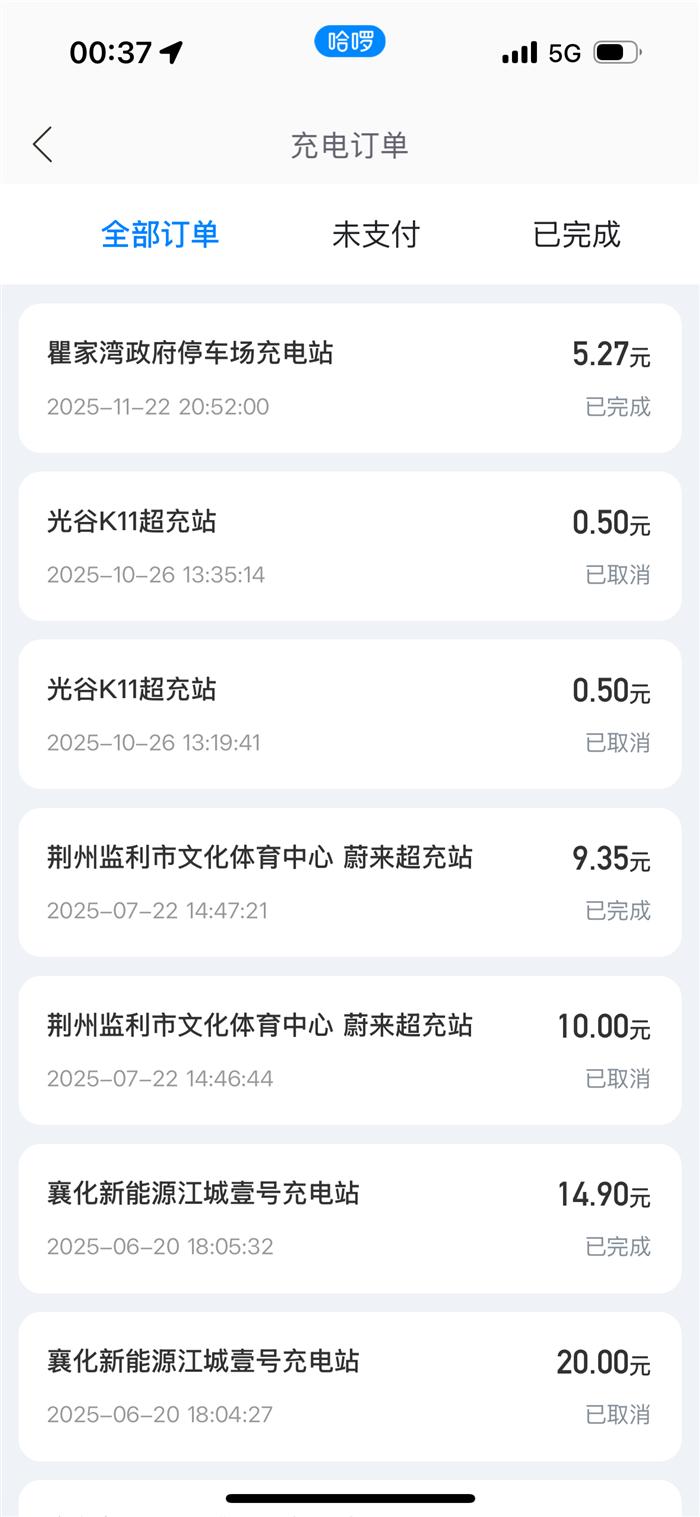Image resolution: width=700 pixels, height=1517 pixels.
Task: Open the 光谷K11超充站 order from 13:35:14
Action: point(350,546)
